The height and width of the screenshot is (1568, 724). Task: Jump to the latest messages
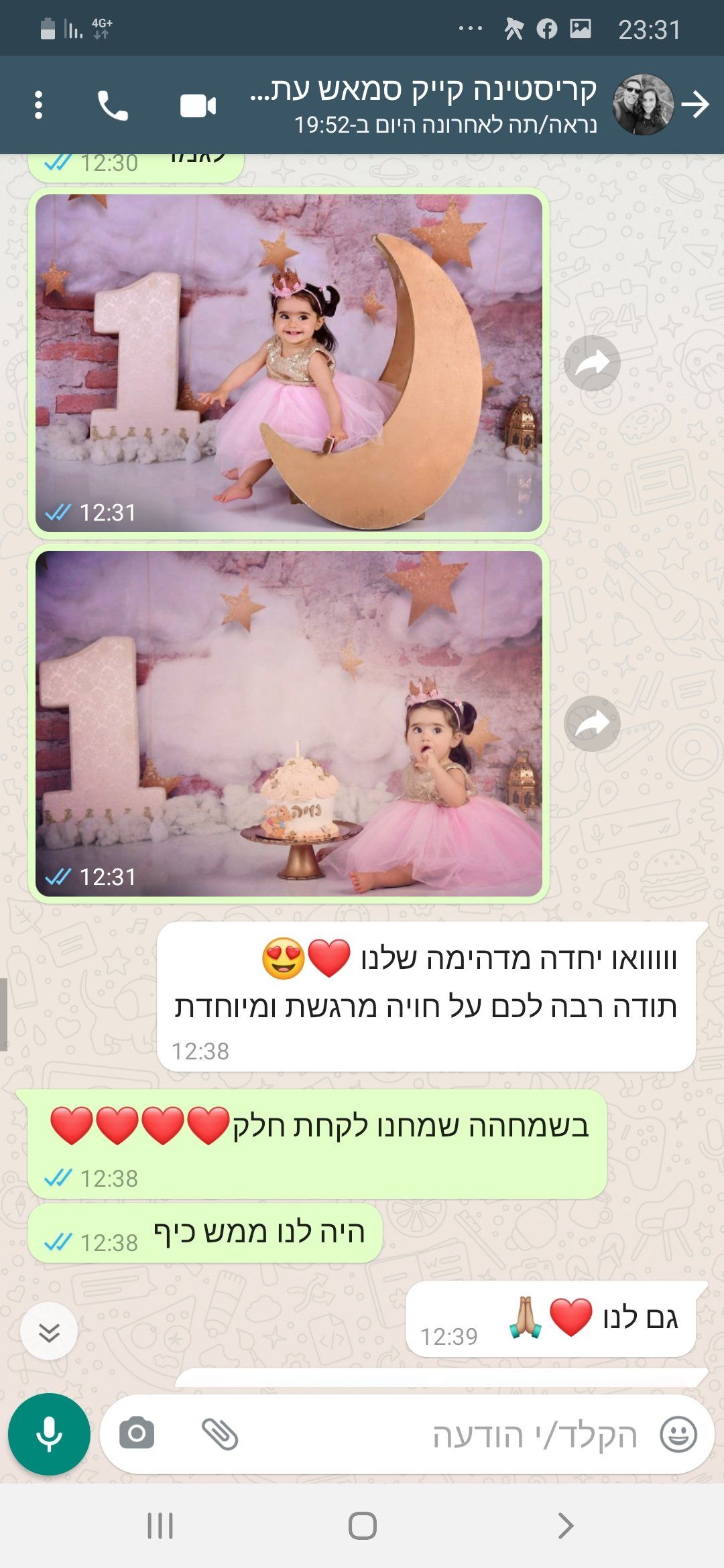pos(49,1331)
